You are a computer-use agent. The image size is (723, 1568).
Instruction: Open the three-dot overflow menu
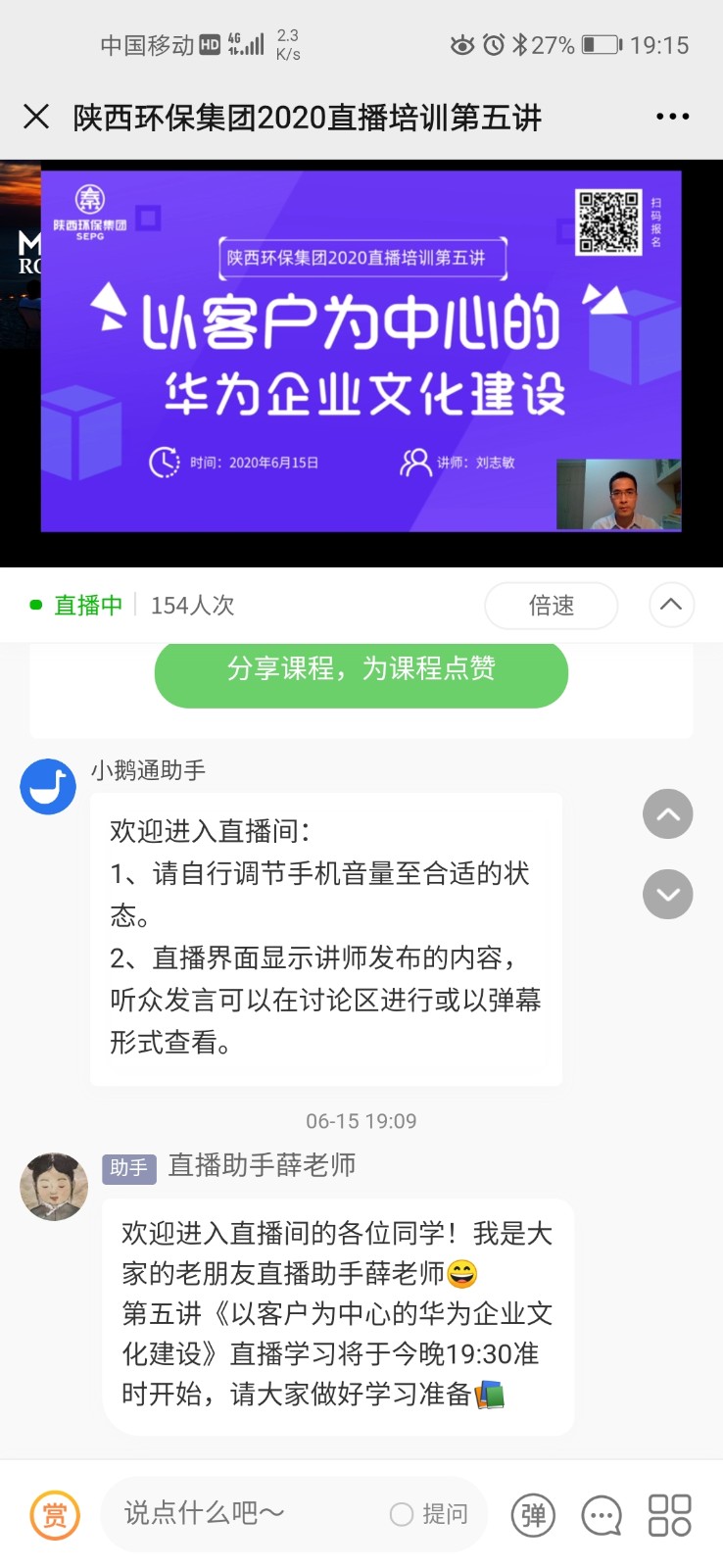click(x=672, y=117)
